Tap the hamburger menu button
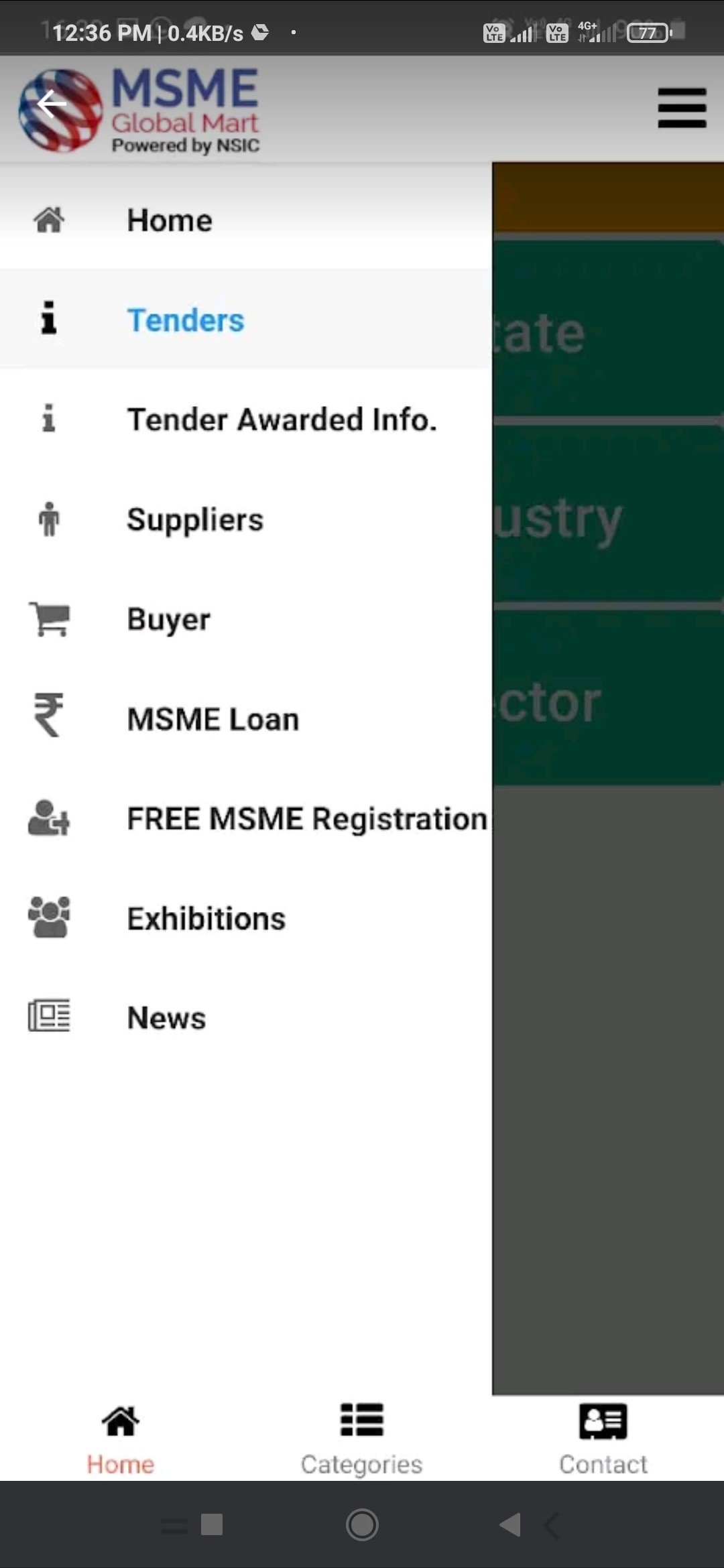Viewport: 724px width, 1568px height. coord(681,108)
